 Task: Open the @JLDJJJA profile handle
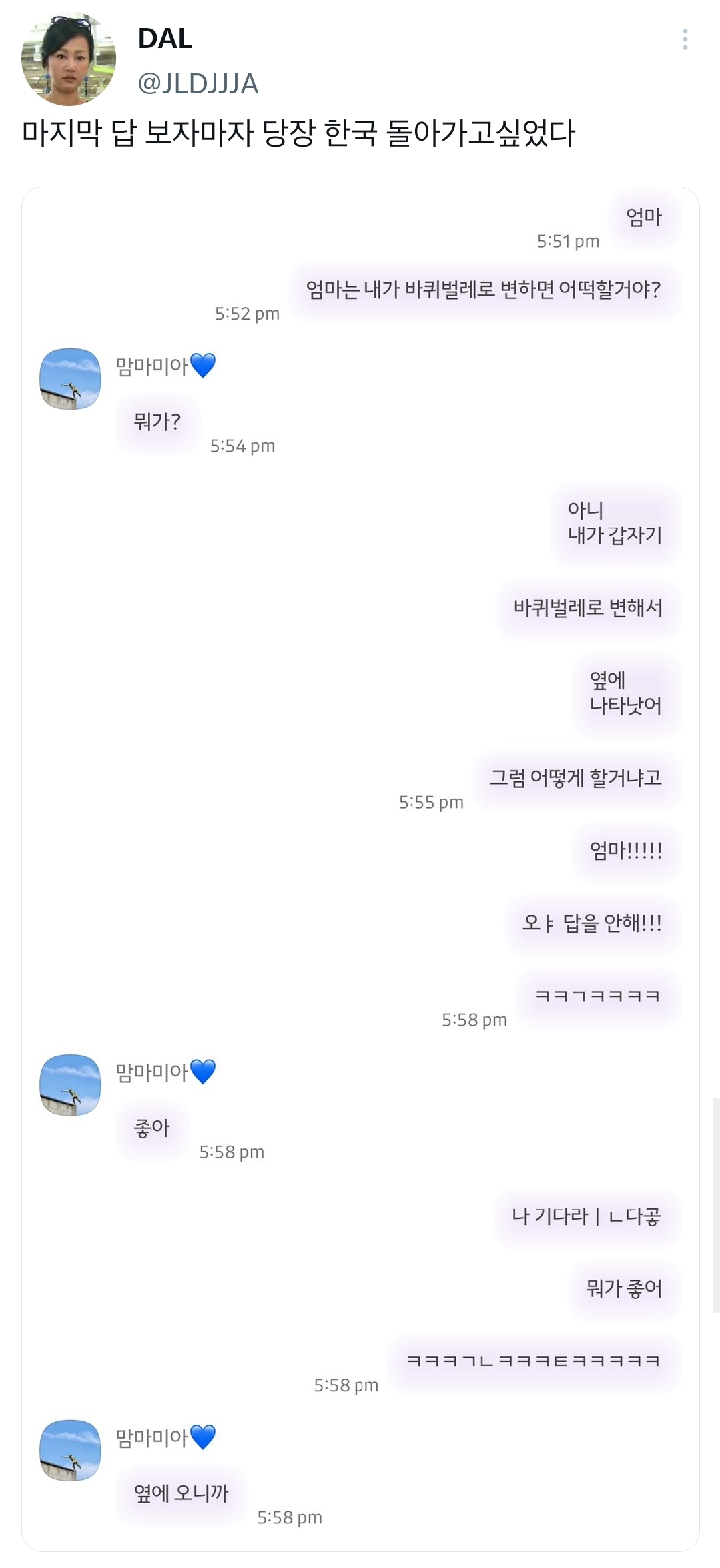(198, 84)
